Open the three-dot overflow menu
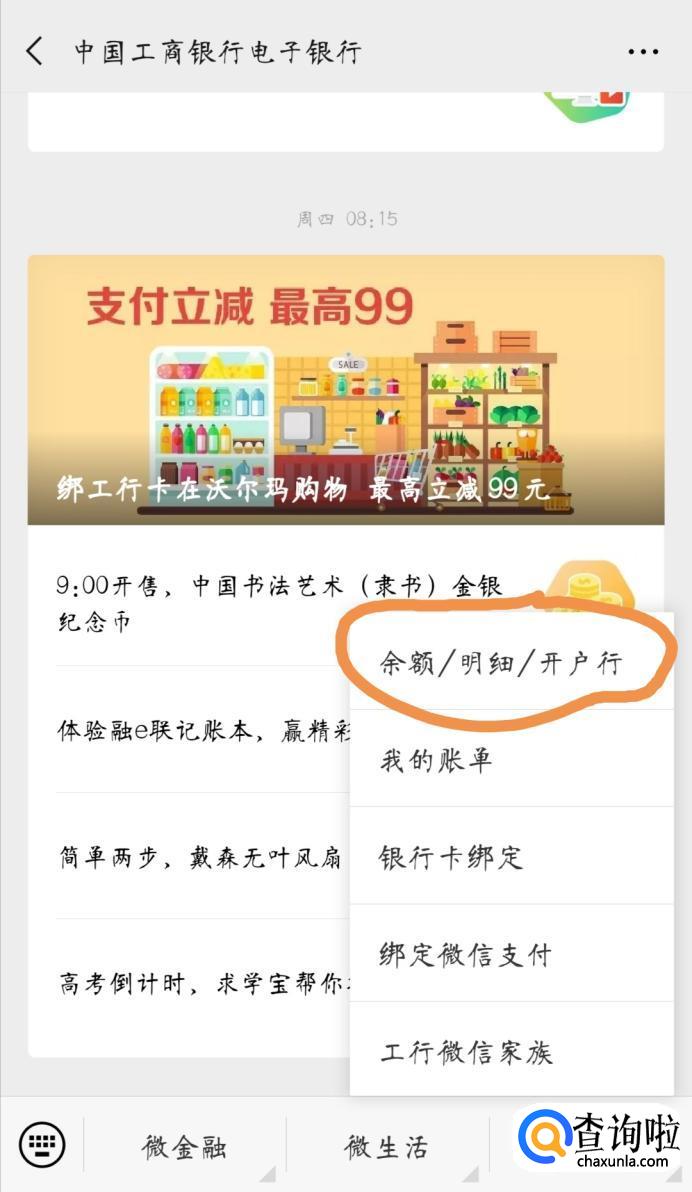 (x=643, y=52)
